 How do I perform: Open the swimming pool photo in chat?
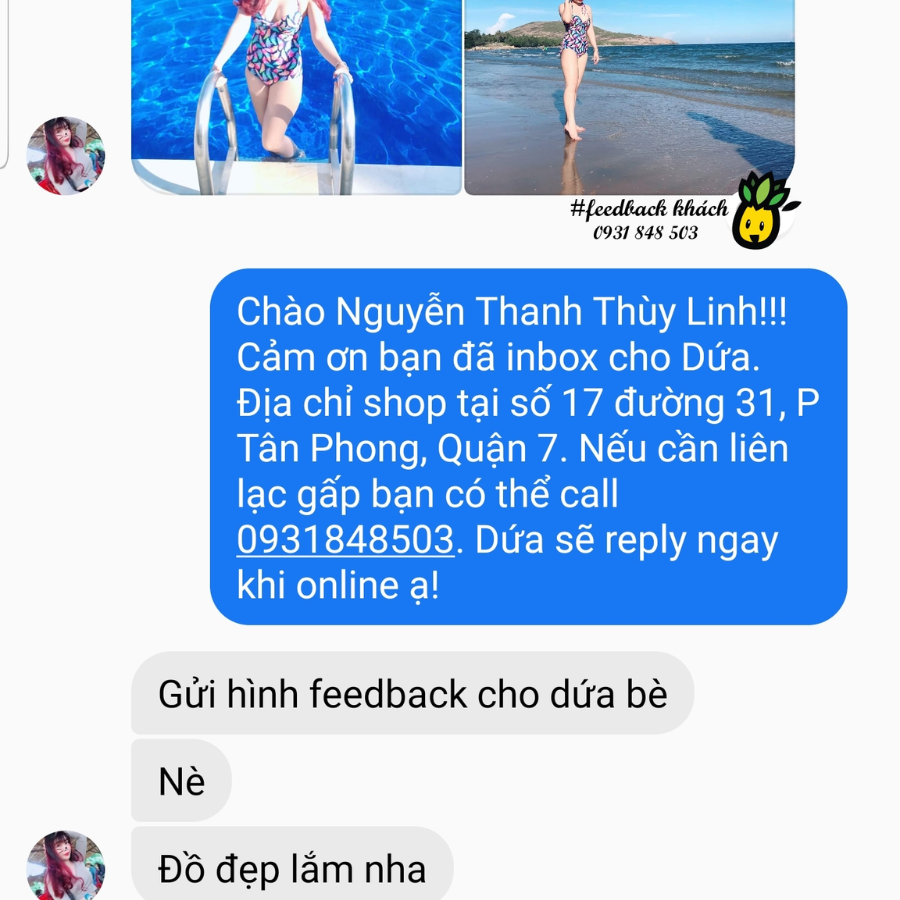click(x=296, y=95)
